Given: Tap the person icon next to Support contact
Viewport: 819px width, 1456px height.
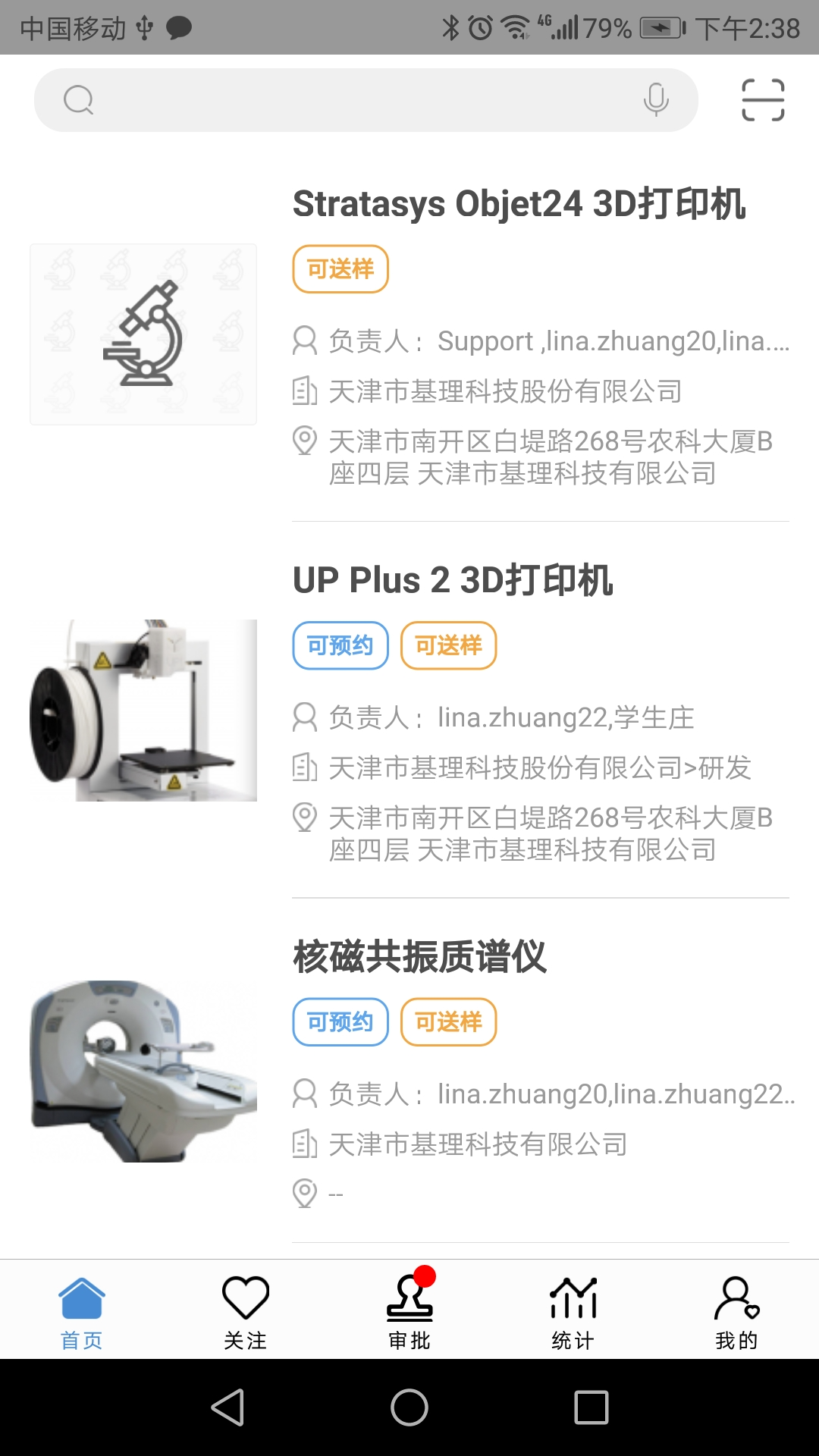Looking at the screenshot, I should tap(304, 341).
